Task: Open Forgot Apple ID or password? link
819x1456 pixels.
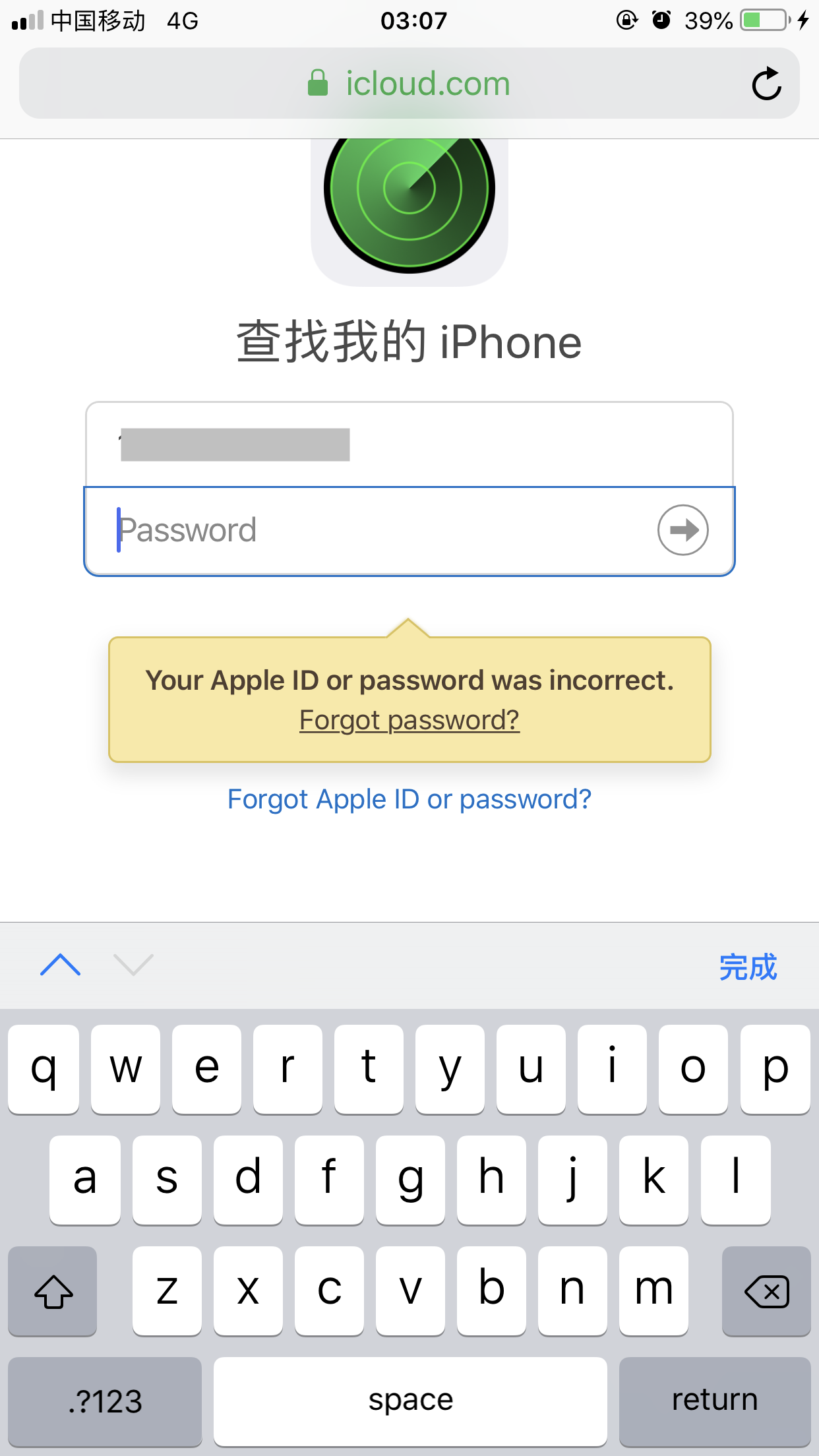Action: 409,799
